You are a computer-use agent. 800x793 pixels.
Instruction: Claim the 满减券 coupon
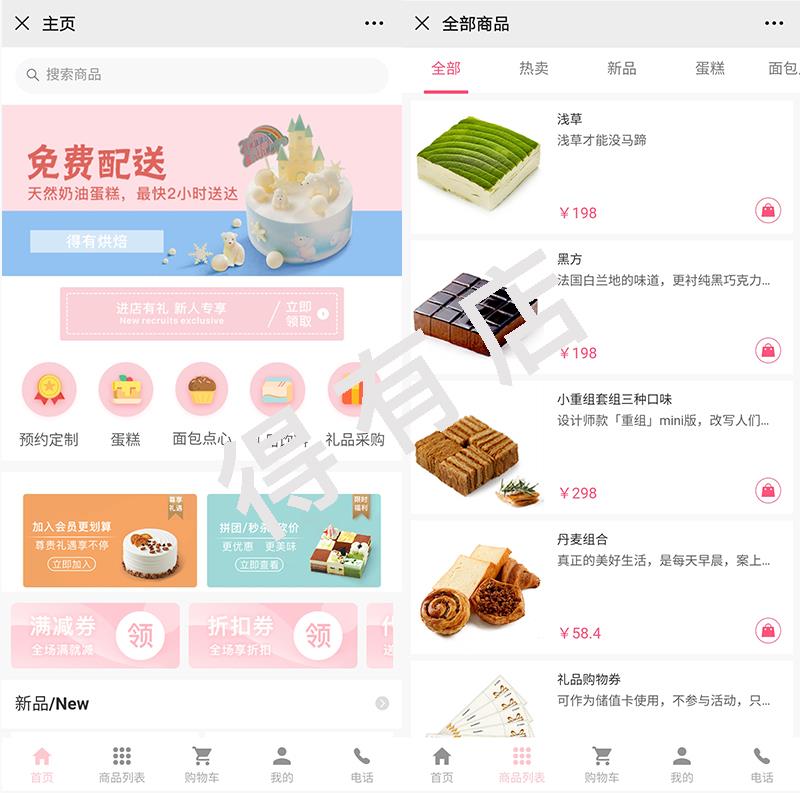coord(140,635)
